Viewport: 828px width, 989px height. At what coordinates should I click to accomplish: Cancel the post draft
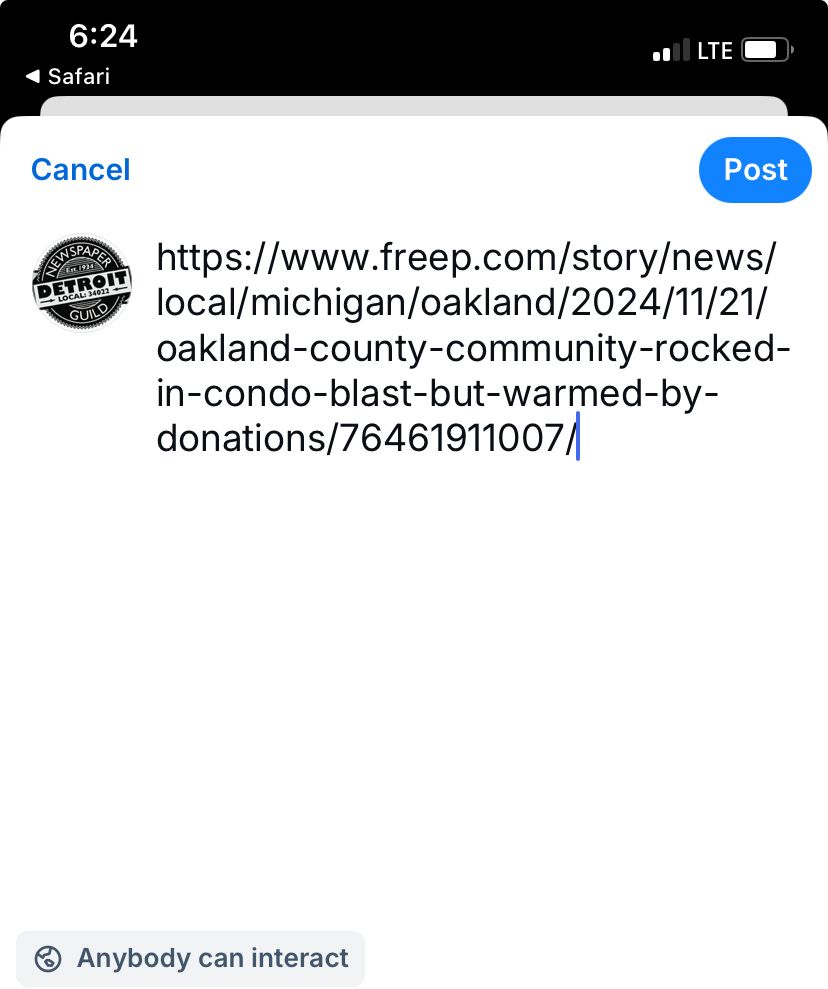coord(81,170)
